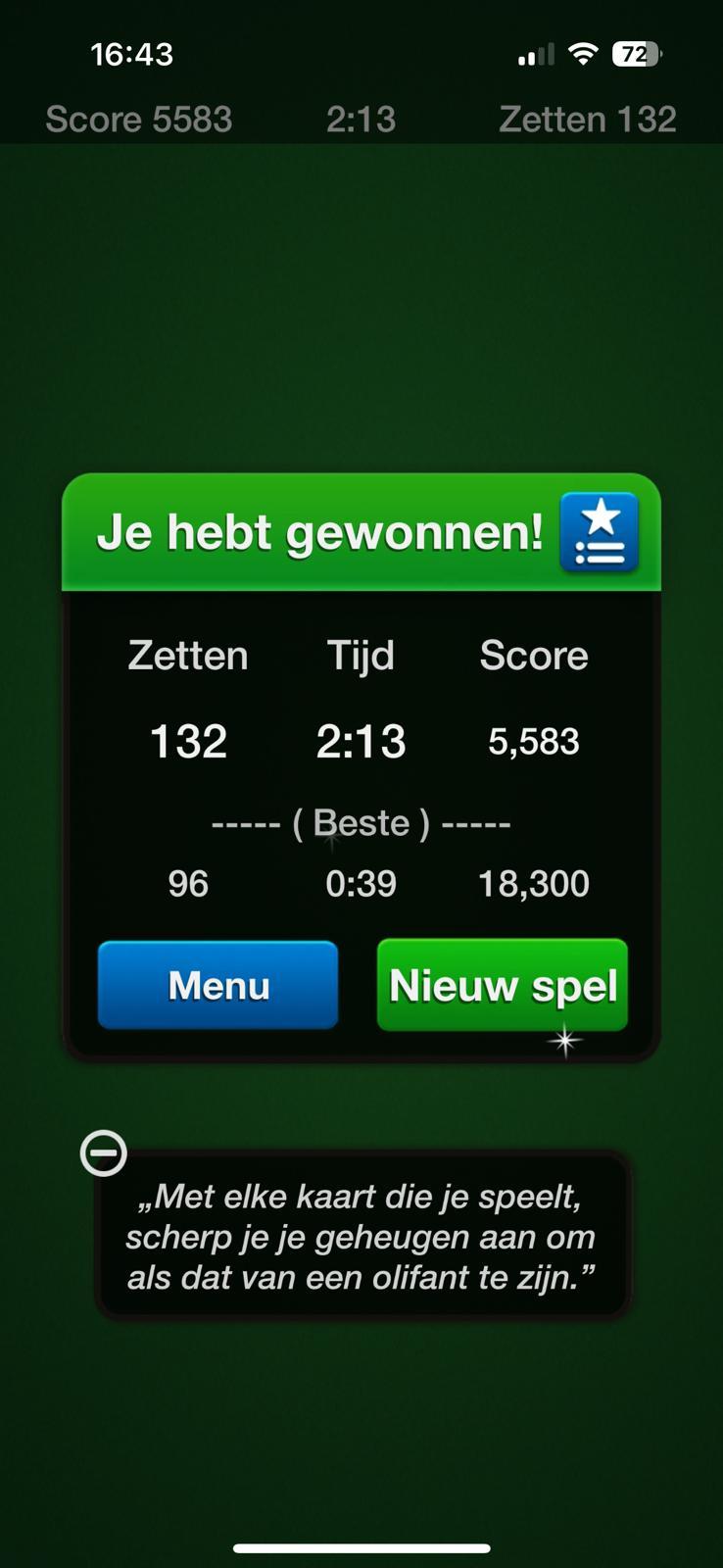Open the leaderboard star icon
Screen dimensions: 723x1568
[x=600, y=532]
